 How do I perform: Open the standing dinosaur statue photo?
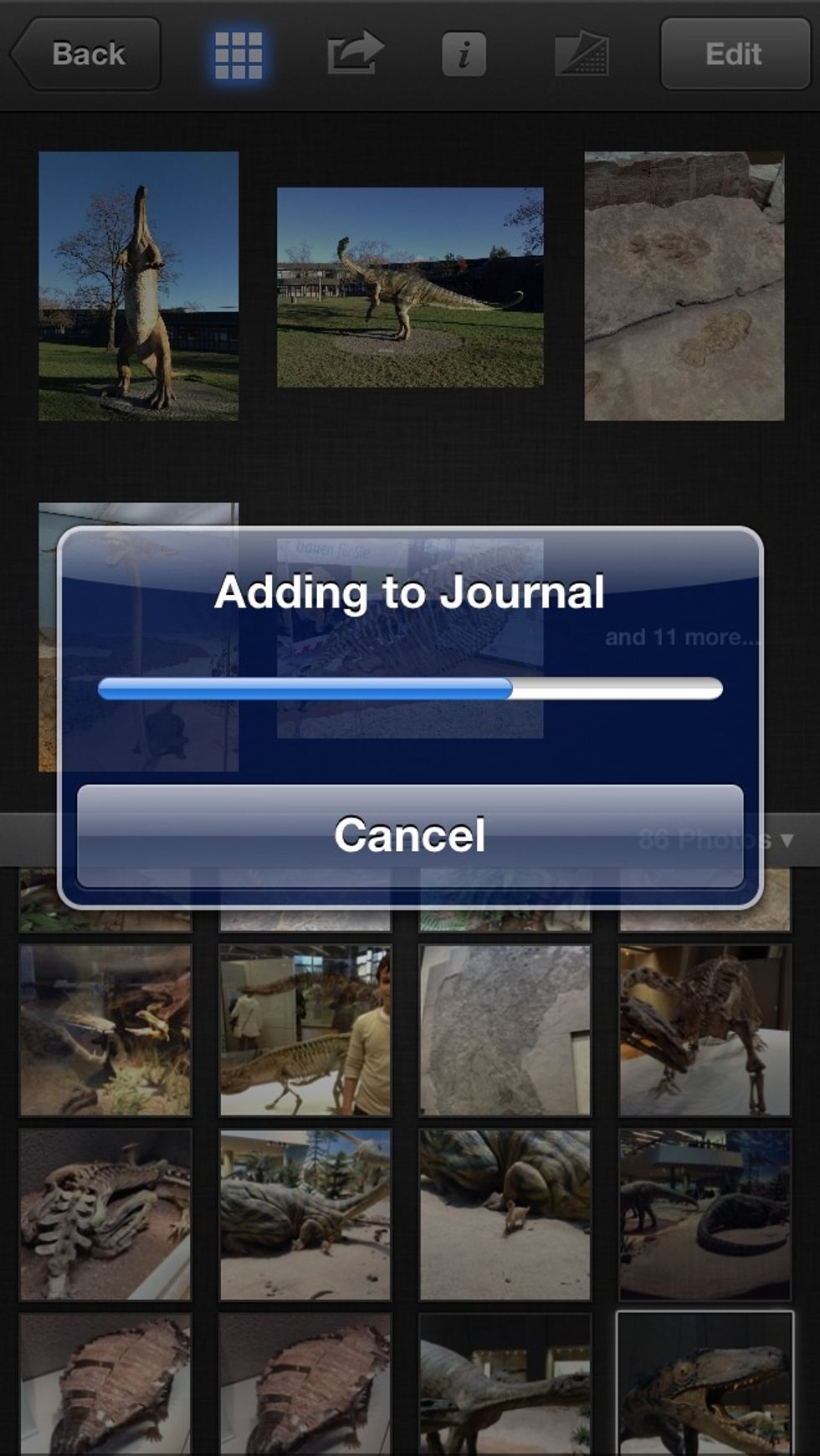[138, 285]
